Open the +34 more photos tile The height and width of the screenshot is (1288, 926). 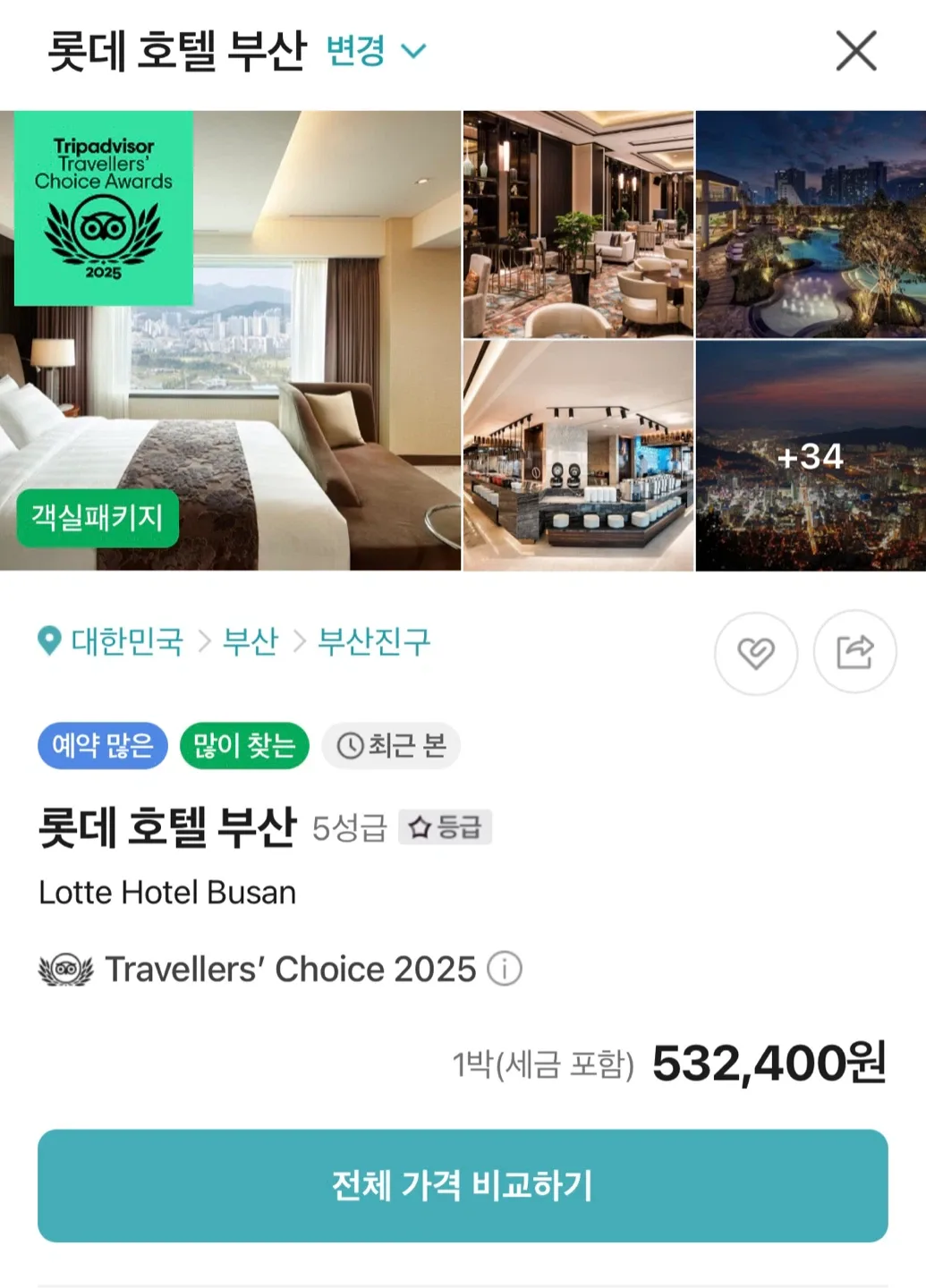click(811, 455)
